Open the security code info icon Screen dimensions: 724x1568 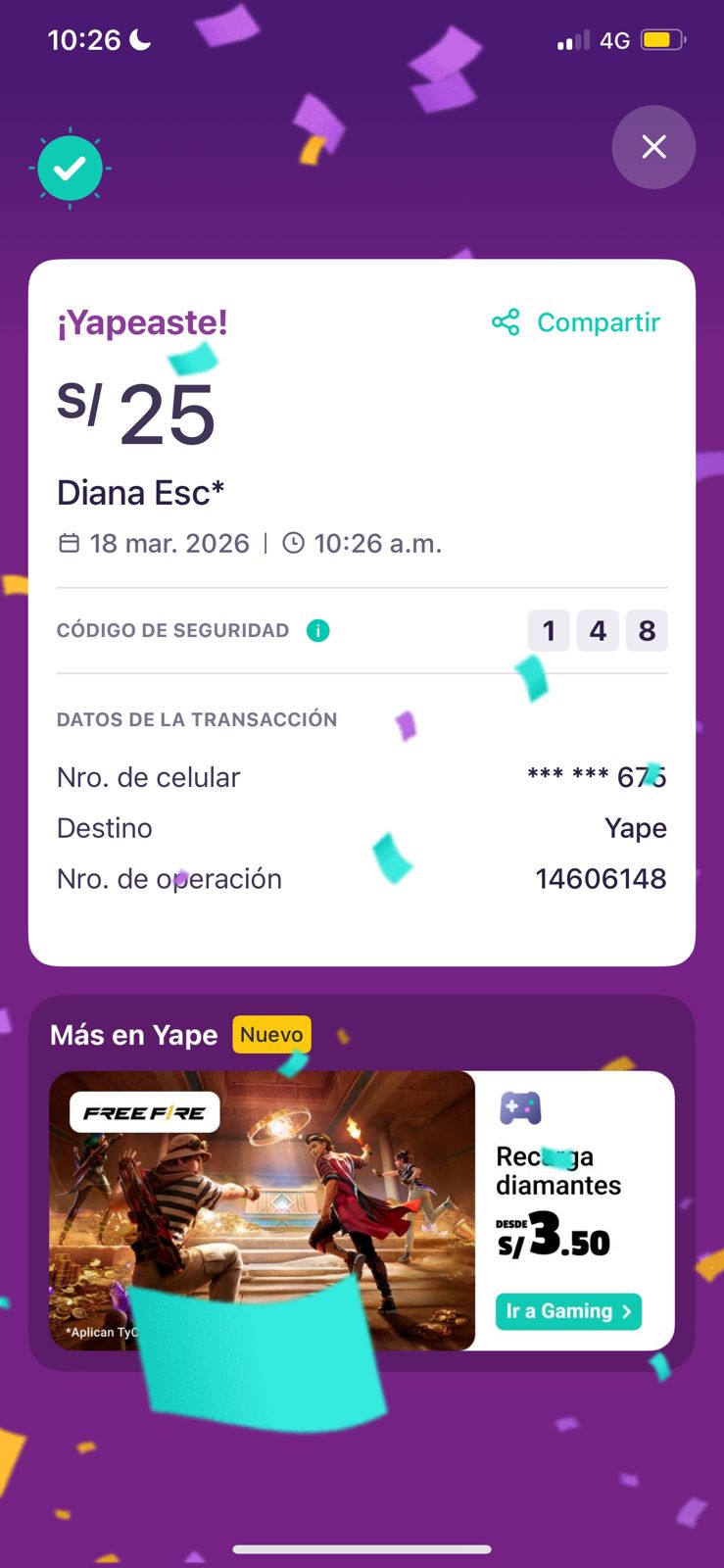pos(317,630)
